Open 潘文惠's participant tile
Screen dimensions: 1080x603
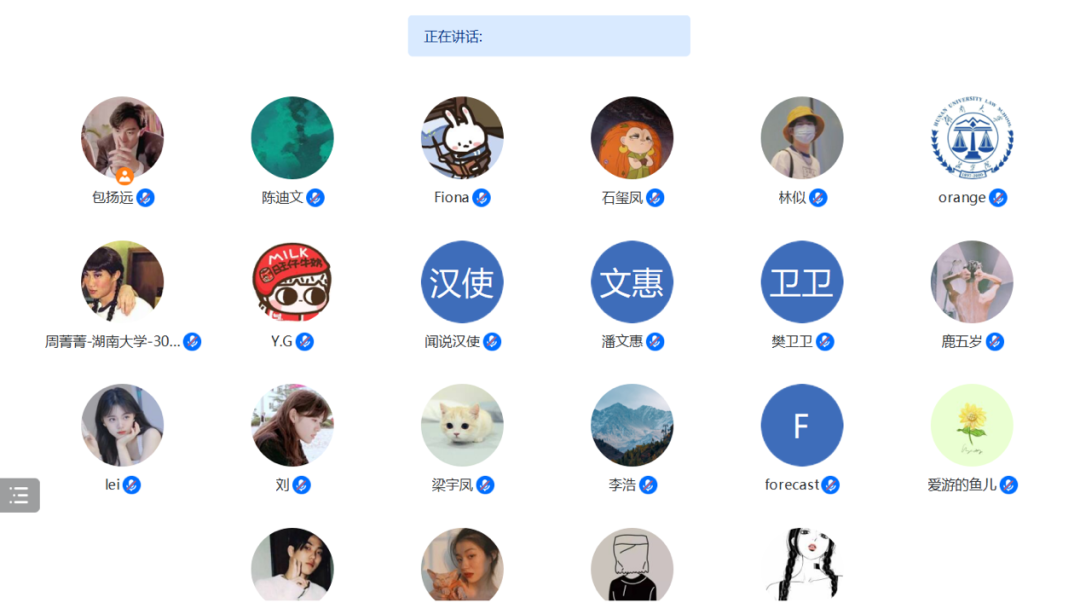632,282
